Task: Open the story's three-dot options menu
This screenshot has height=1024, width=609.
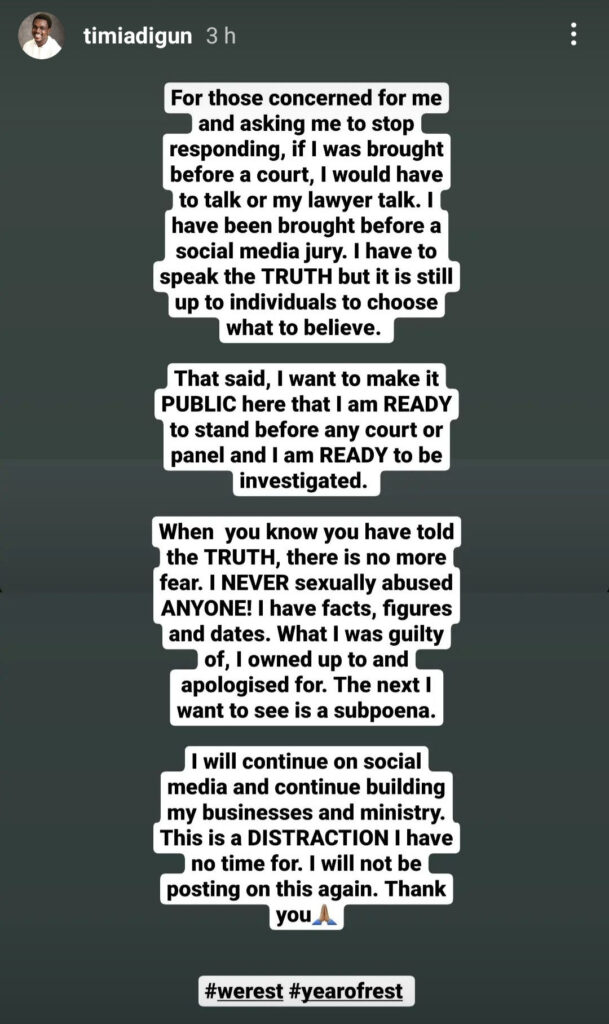Action: tap(573, 34)
